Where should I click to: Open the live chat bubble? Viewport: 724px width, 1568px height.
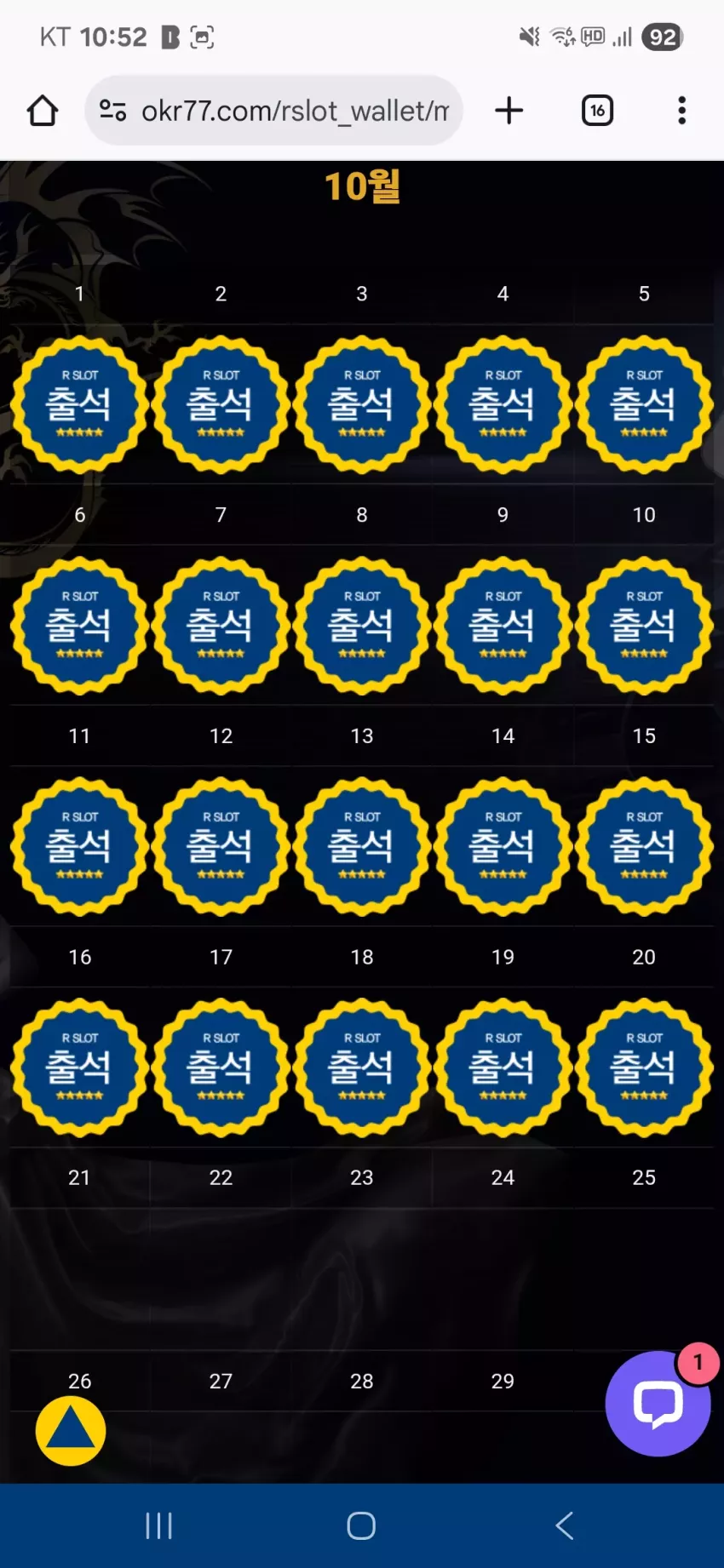point(658,1403)
